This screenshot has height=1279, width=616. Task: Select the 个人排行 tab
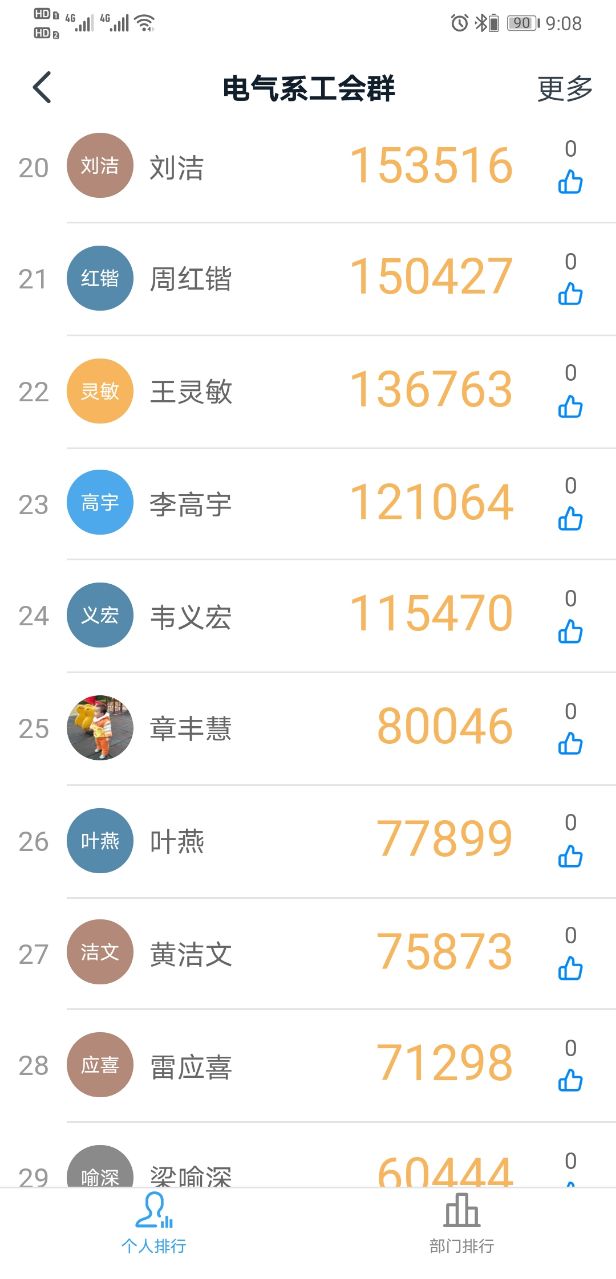[x=153, y=1224]
